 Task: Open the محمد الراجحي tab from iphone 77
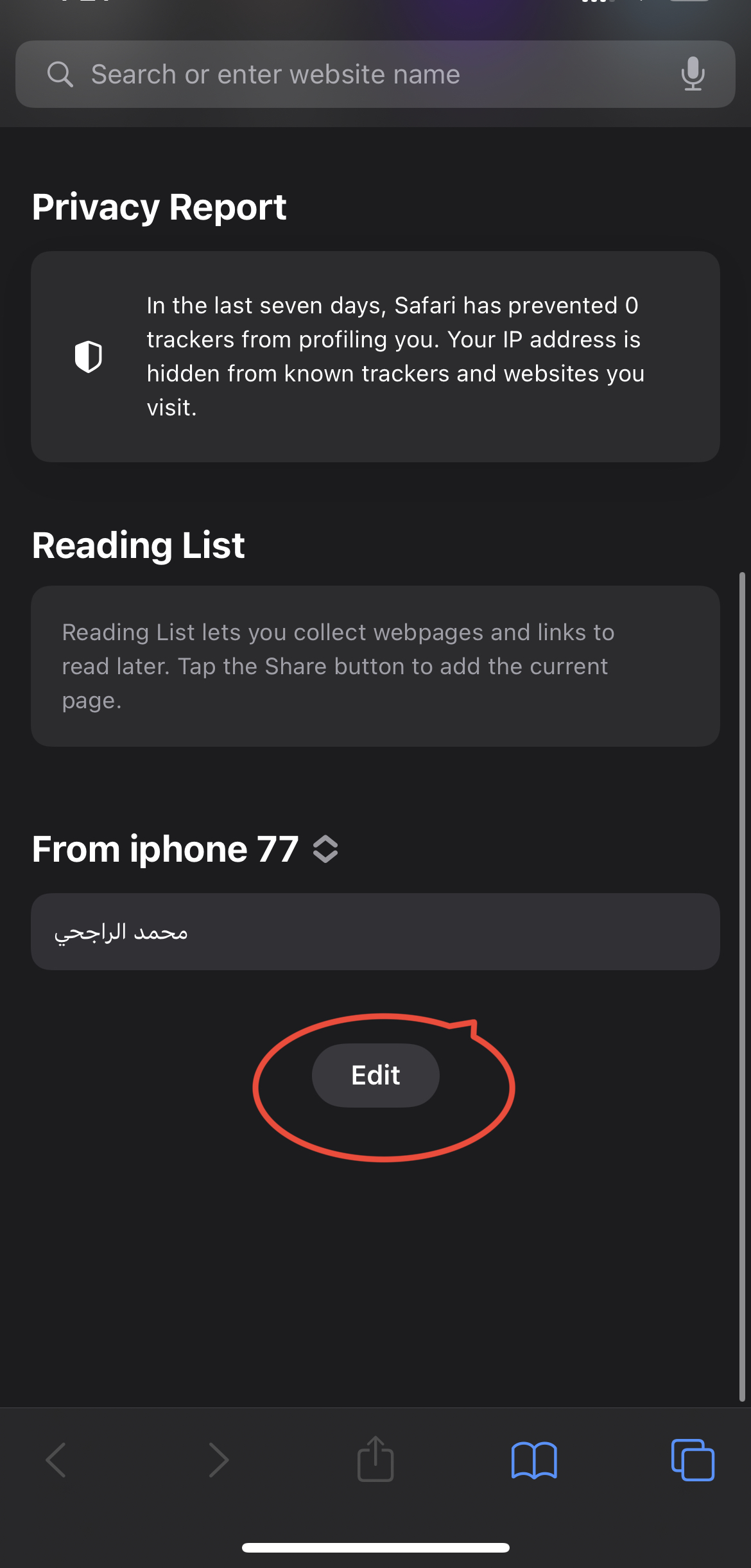pyautogui.click(x=375, y=932)
